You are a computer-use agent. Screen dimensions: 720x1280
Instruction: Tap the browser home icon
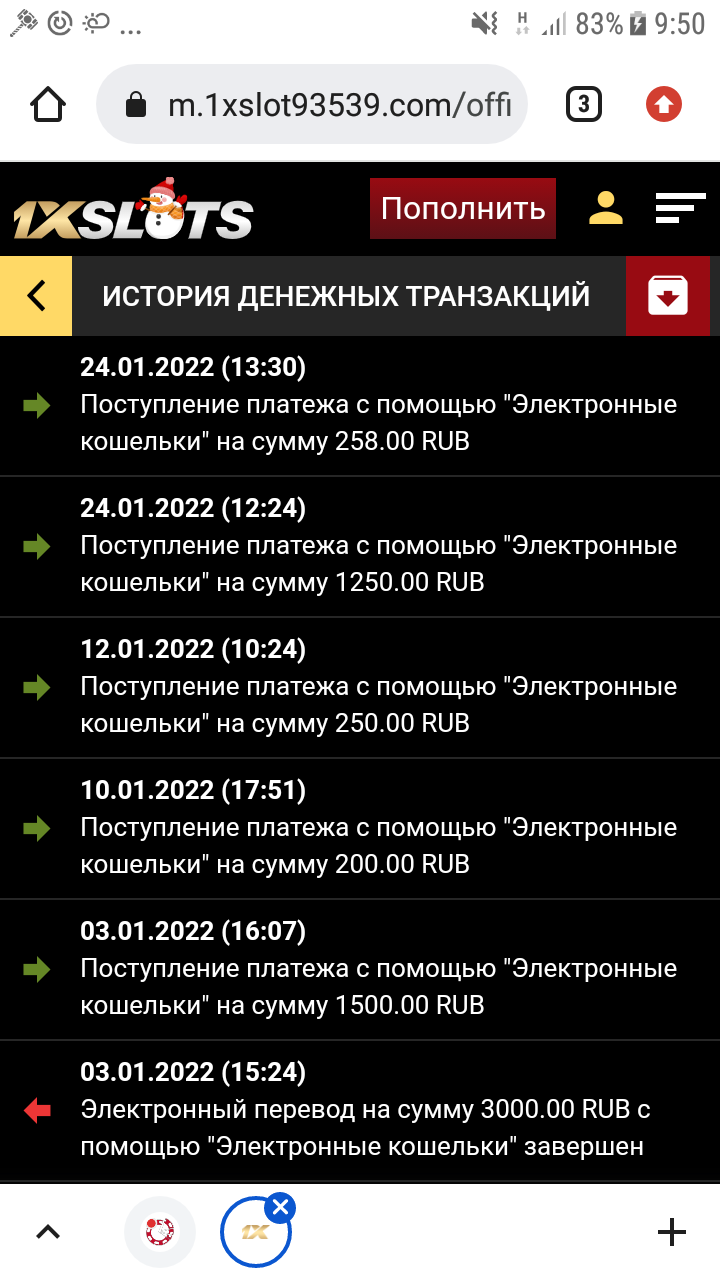48,104
